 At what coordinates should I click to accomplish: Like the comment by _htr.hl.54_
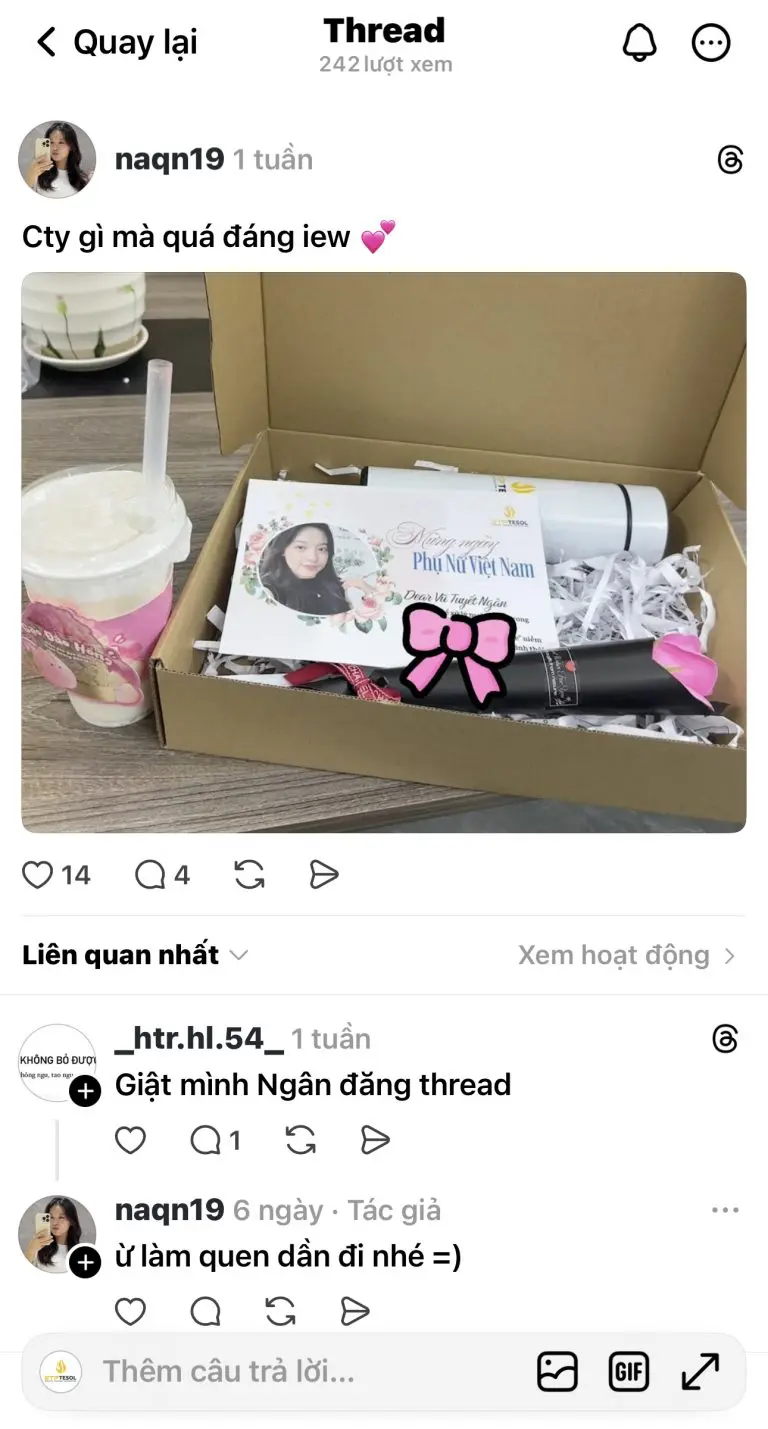pyautogui.click(x=131, y=1140)
